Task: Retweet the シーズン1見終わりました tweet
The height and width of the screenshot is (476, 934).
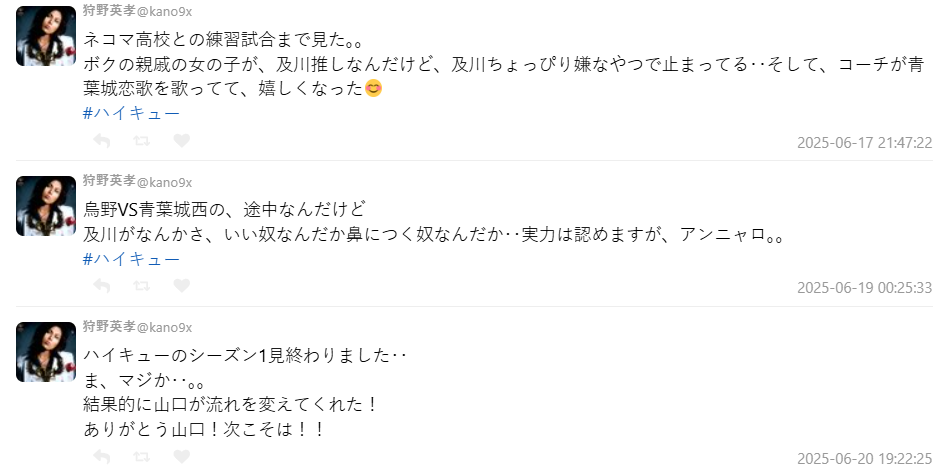Action: [x=141, y=457]
